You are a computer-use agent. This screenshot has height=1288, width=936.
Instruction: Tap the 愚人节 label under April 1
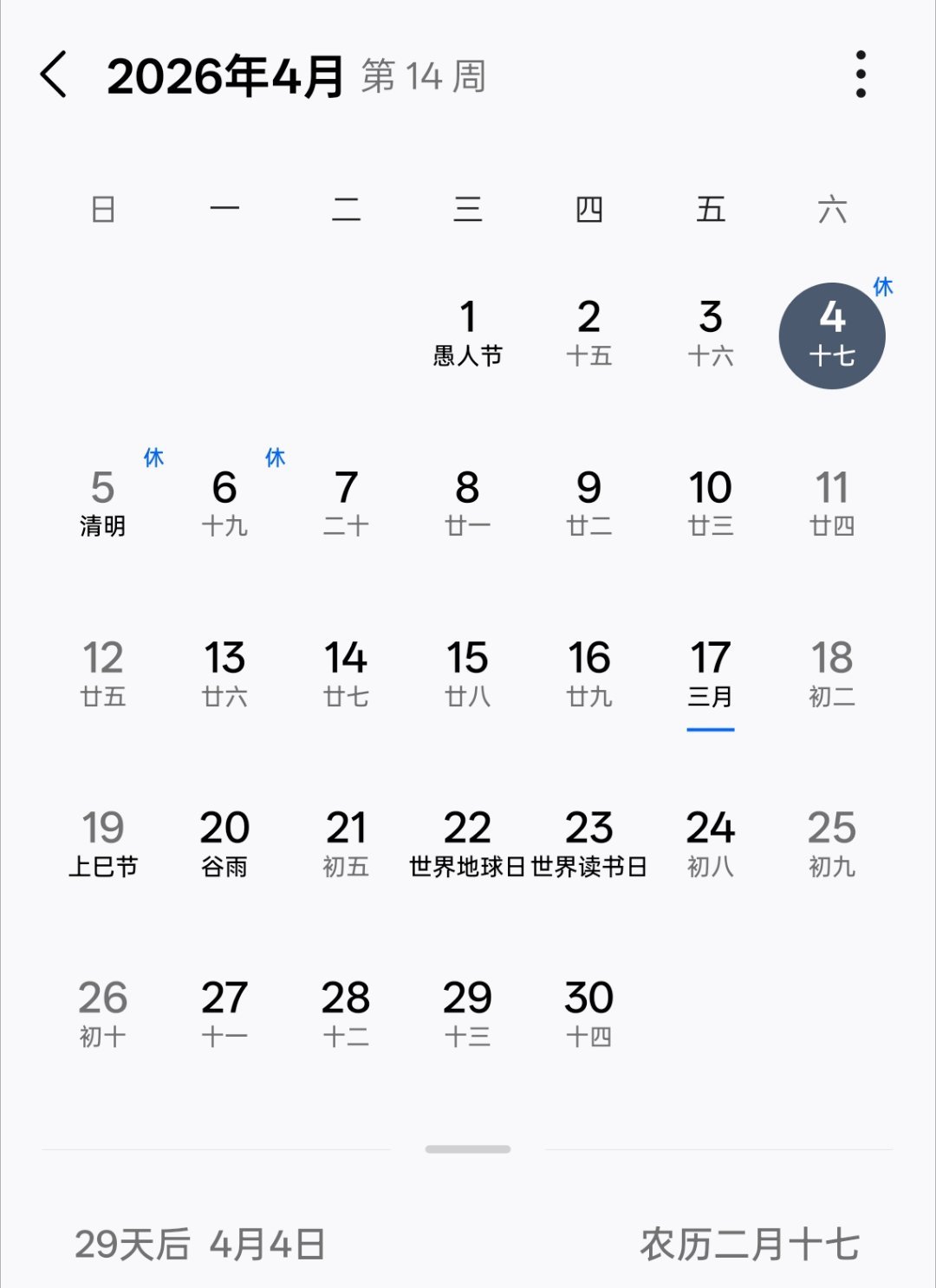[468, 354]
